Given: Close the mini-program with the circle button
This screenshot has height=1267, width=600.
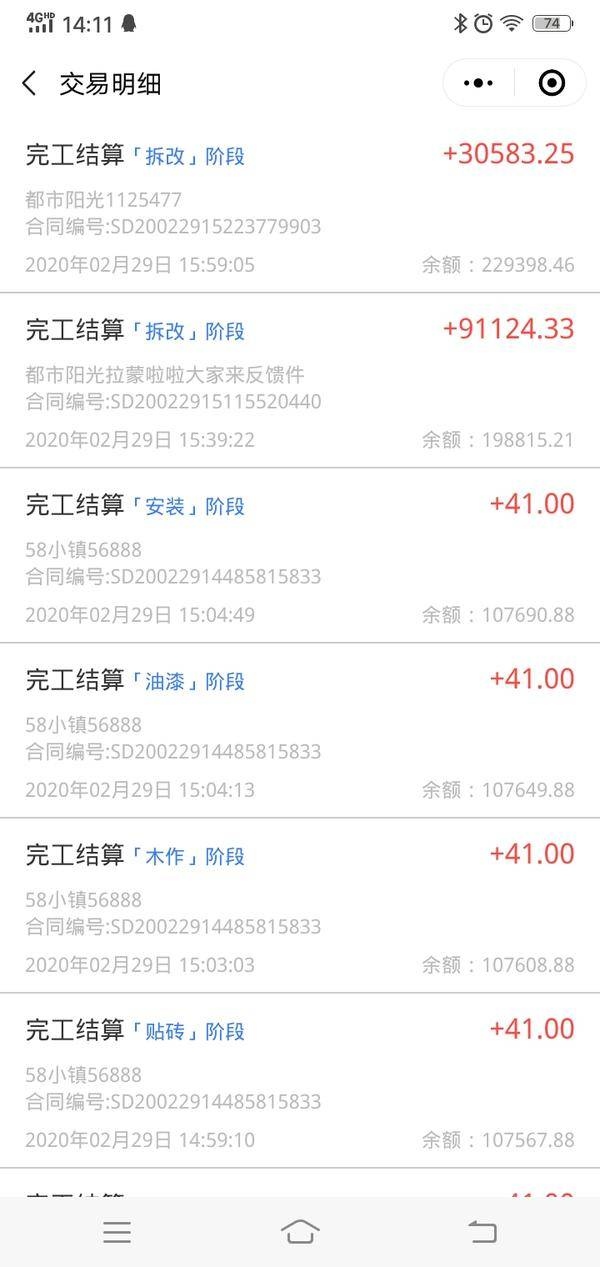Looking at the screenshot, I should [551, 83].
